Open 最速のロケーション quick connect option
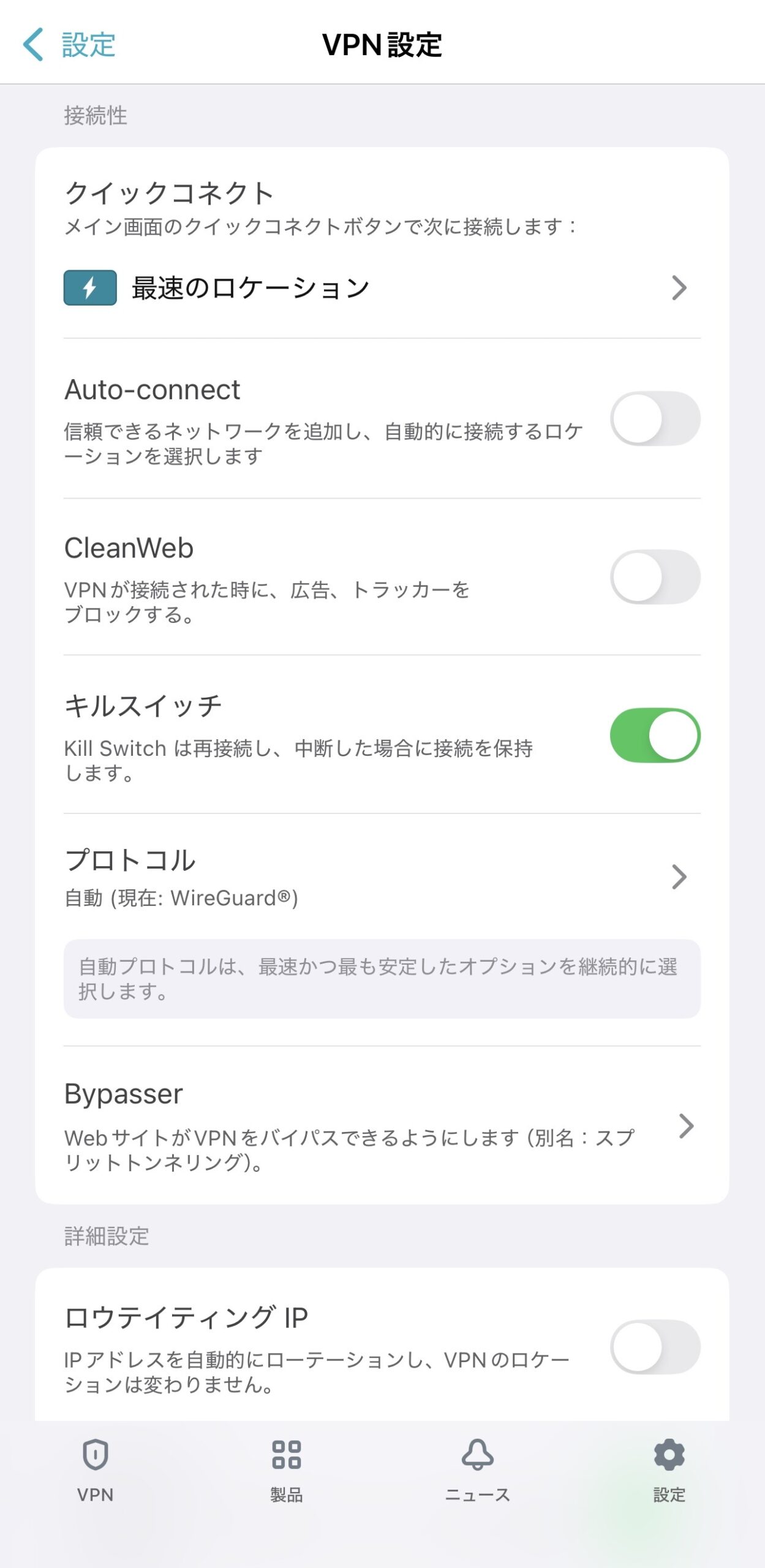This screenshot has width=765, height=1568. point(381,288)
